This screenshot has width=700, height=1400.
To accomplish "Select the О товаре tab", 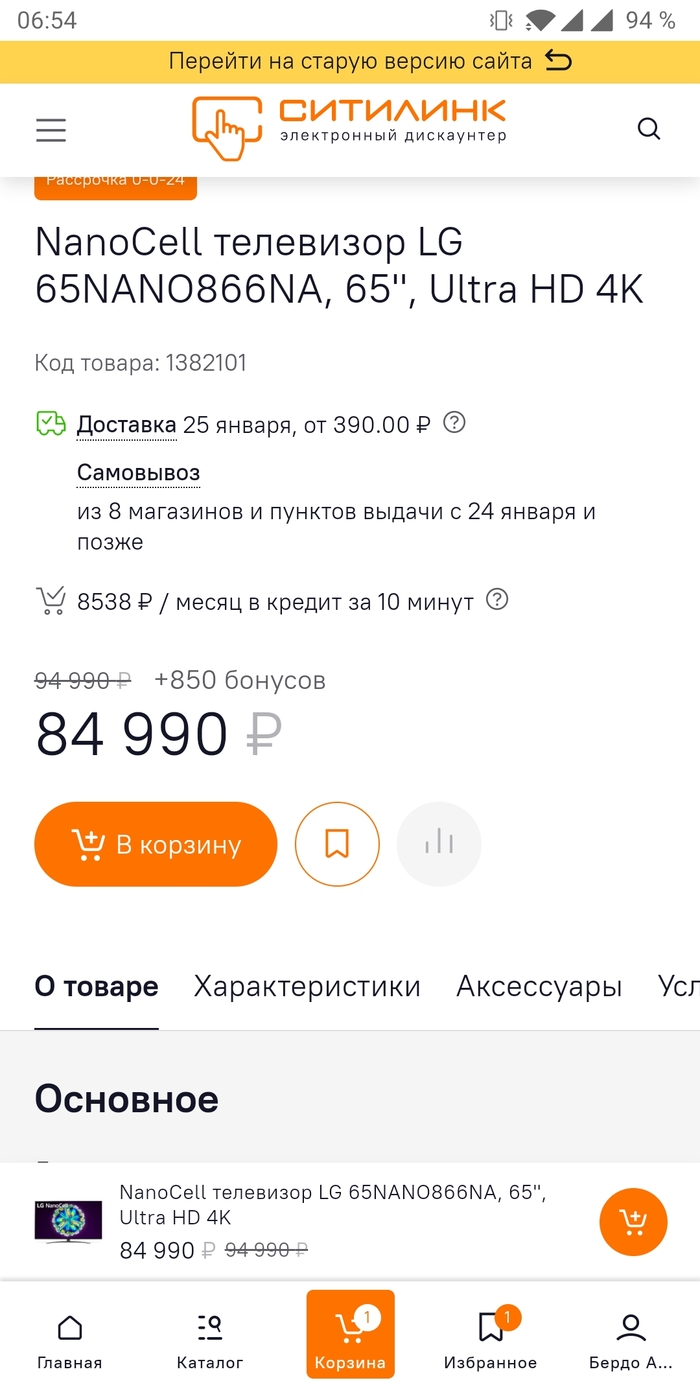I will pos(97,987).
